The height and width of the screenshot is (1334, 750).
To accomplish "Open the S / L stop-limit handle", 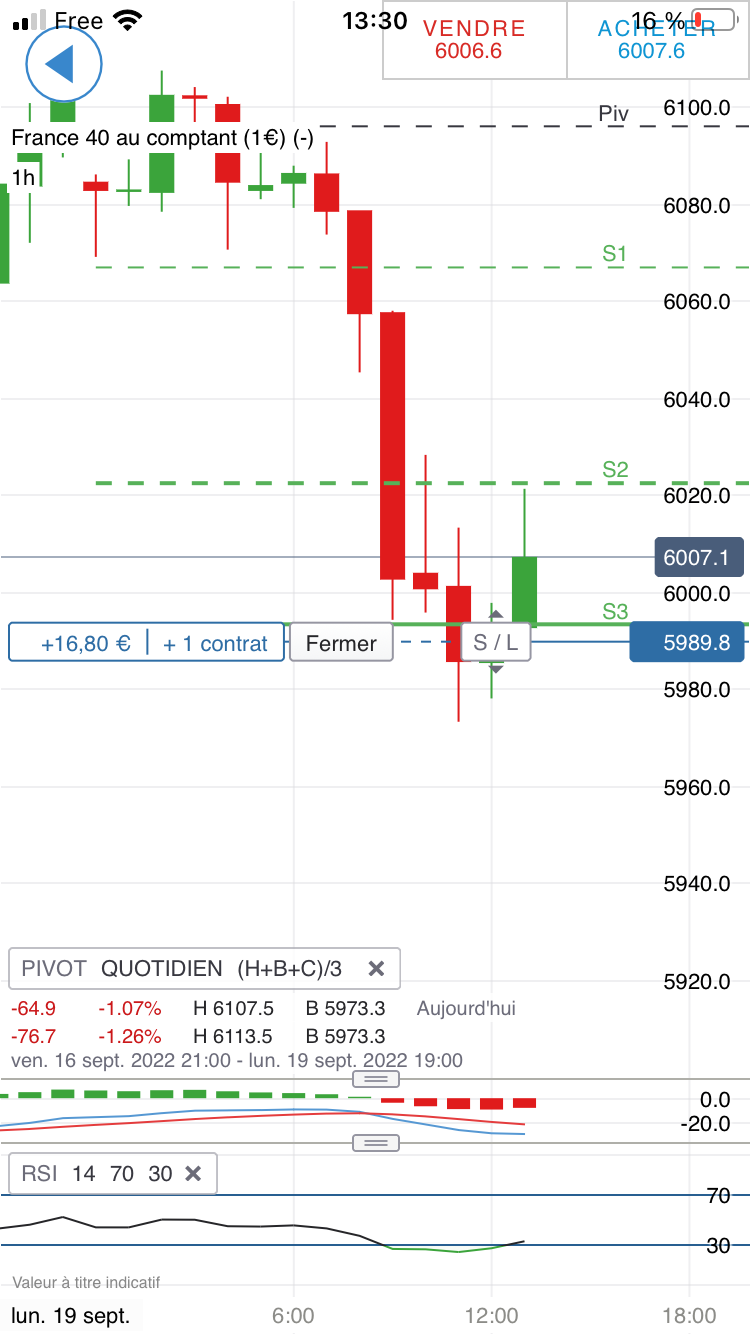I will tap(496, 643).
